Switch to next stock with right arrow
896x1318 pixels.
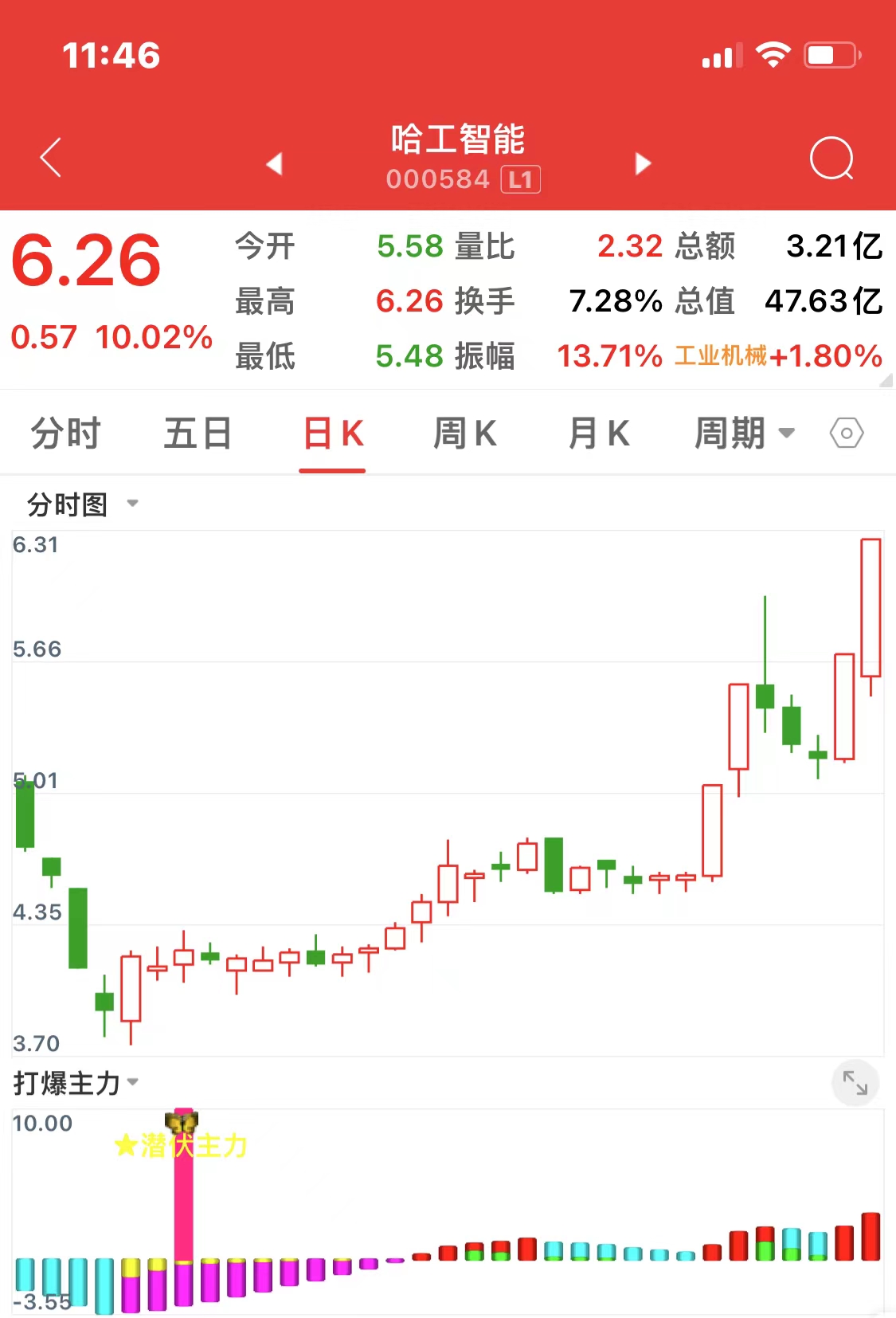tap(642, 163)
